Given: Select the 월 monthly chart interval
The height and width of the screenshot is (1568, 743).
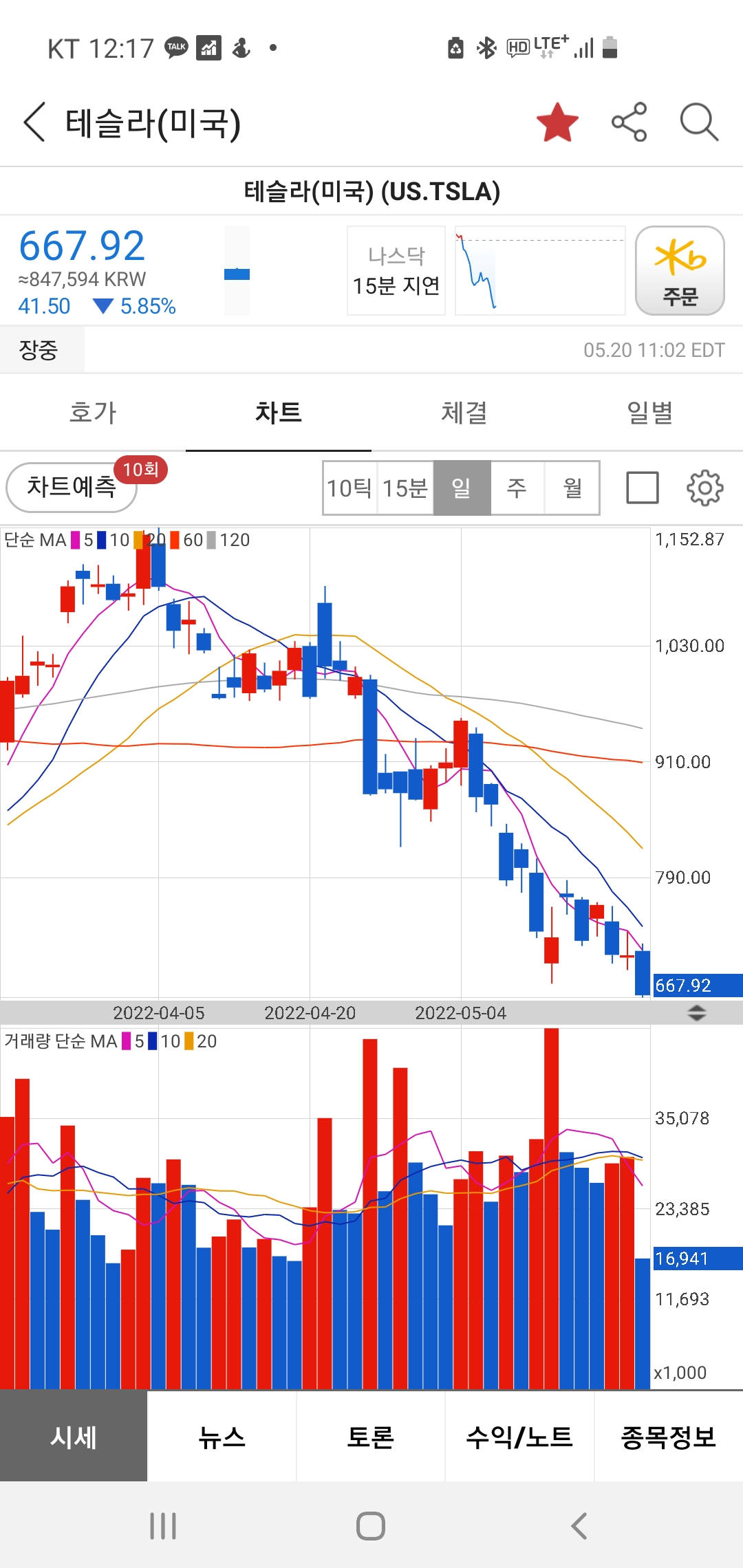Looking at the screenshot, I should (x=572, y=488).
